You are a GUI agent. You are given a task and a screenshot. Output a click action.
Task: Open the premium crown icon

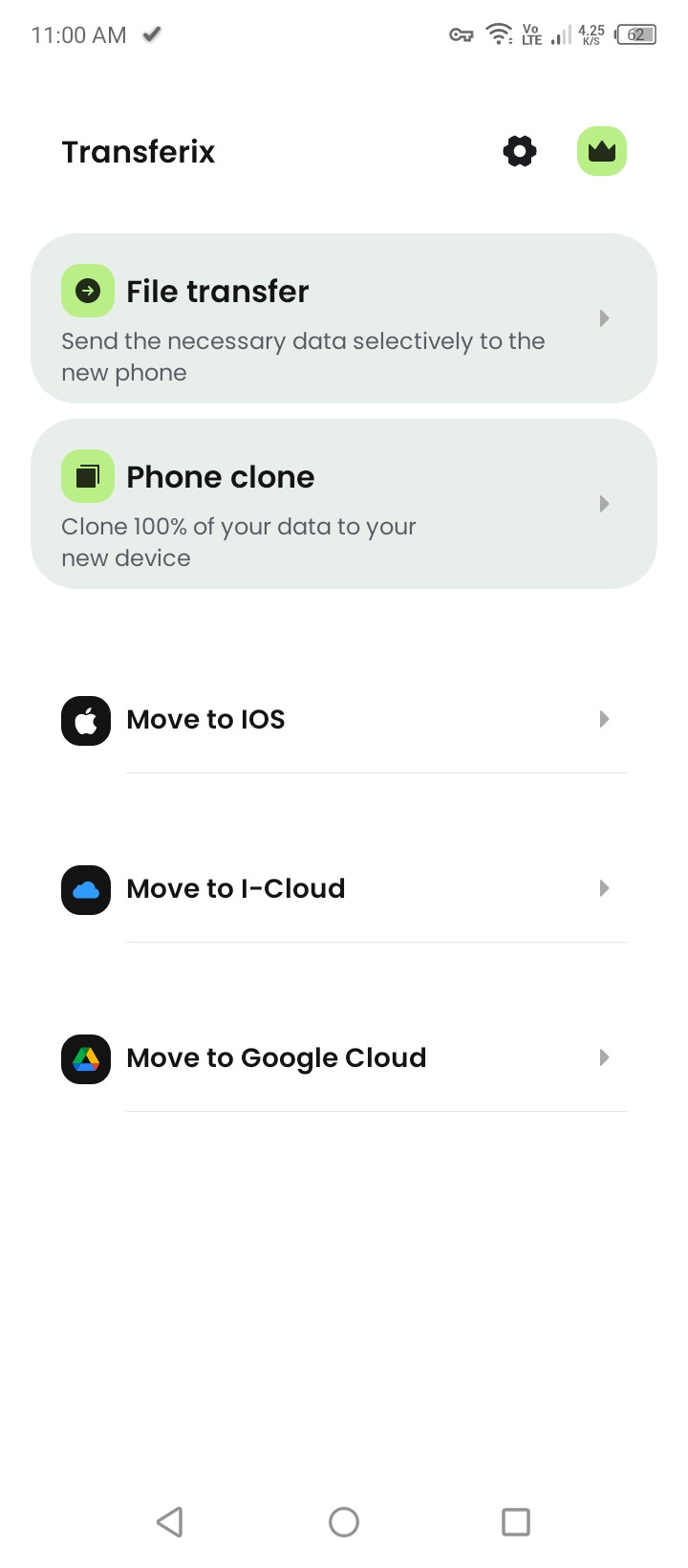601,151
